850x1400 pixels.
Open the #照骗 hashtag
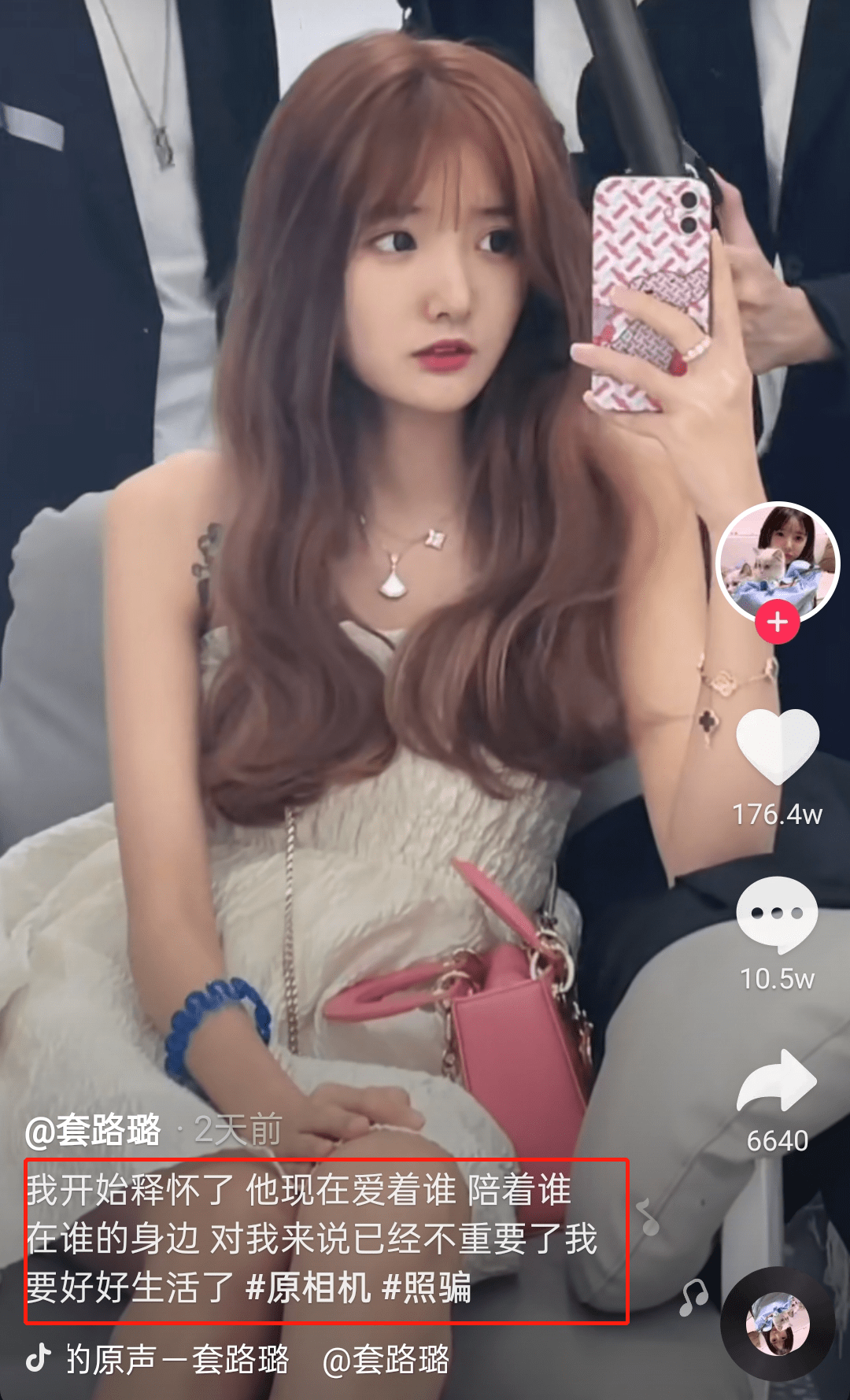(427, 1287)
